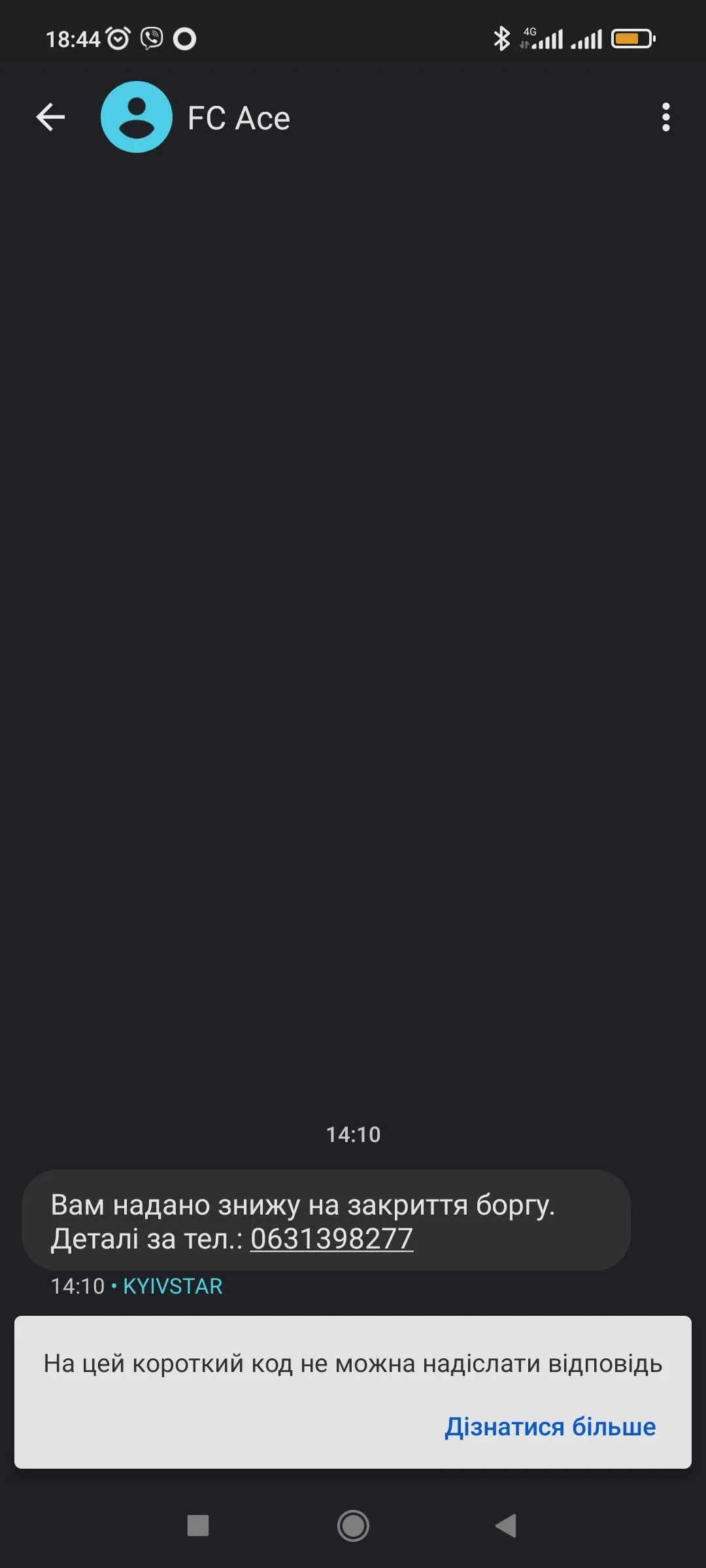
Task: Tap the 14:10 date divider above the message
Action: click(x=352, y=1135)
